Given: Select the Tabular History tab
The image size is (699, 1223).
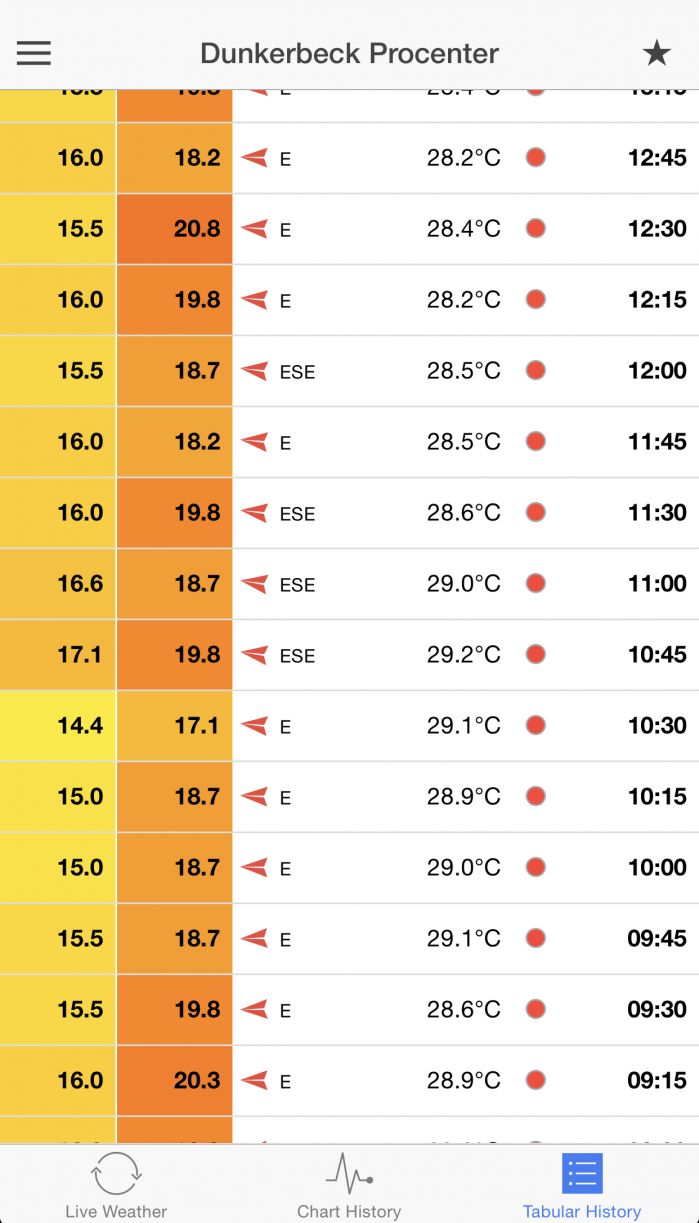Looking at the screenshot, I should click(582, 1185).
